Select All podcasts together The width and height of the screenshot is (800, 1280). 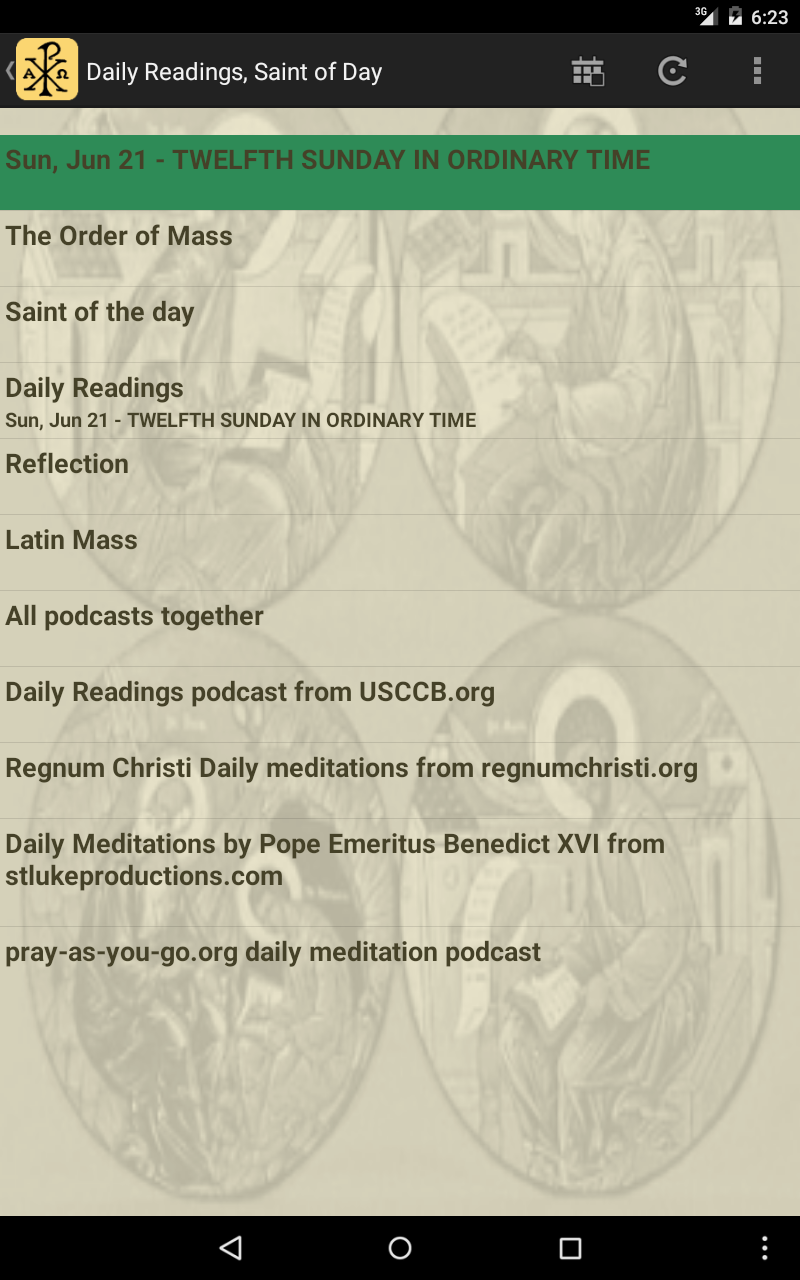click(x=400, y=617)
